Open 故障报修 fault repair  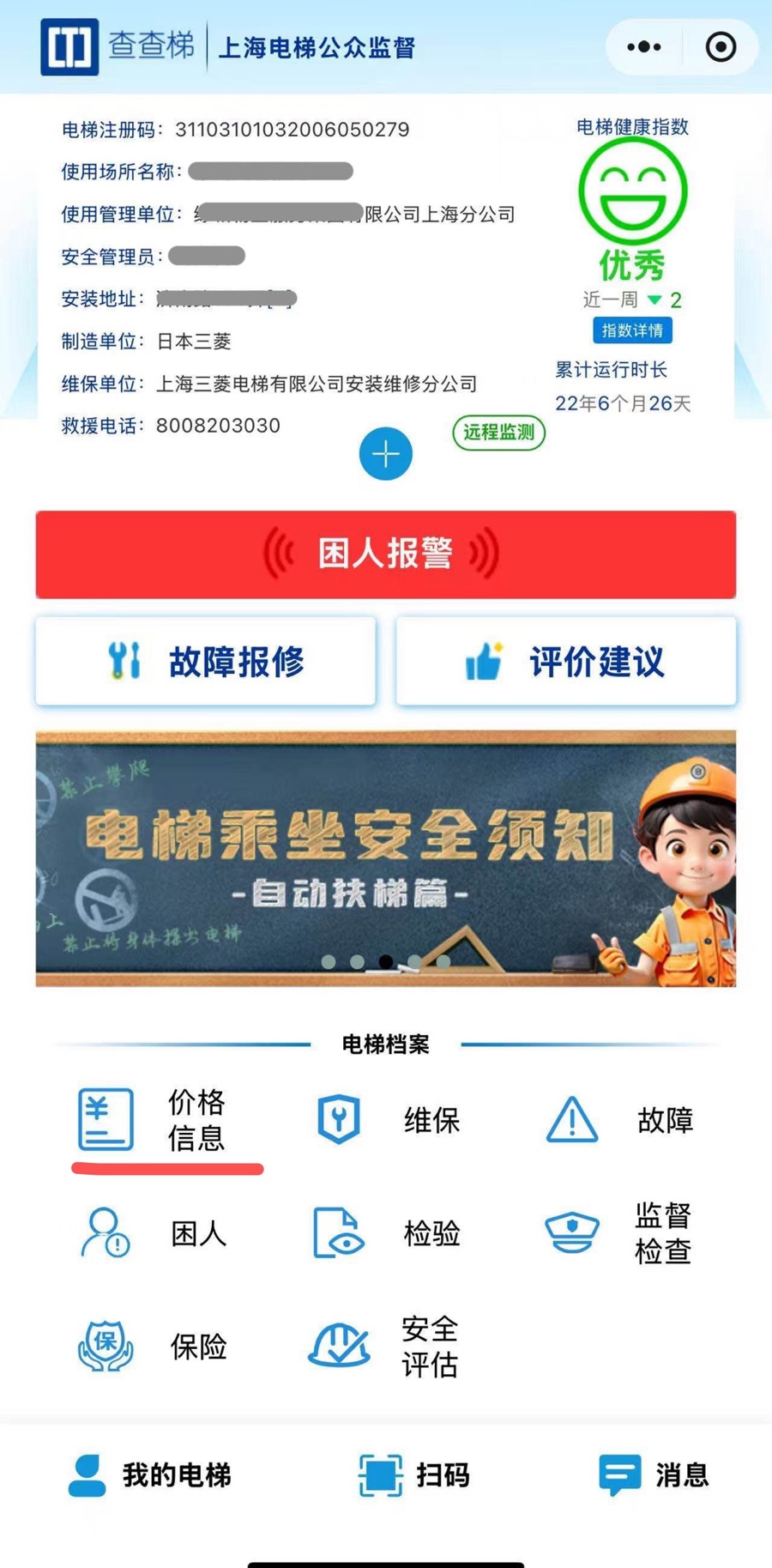[206, 662]
